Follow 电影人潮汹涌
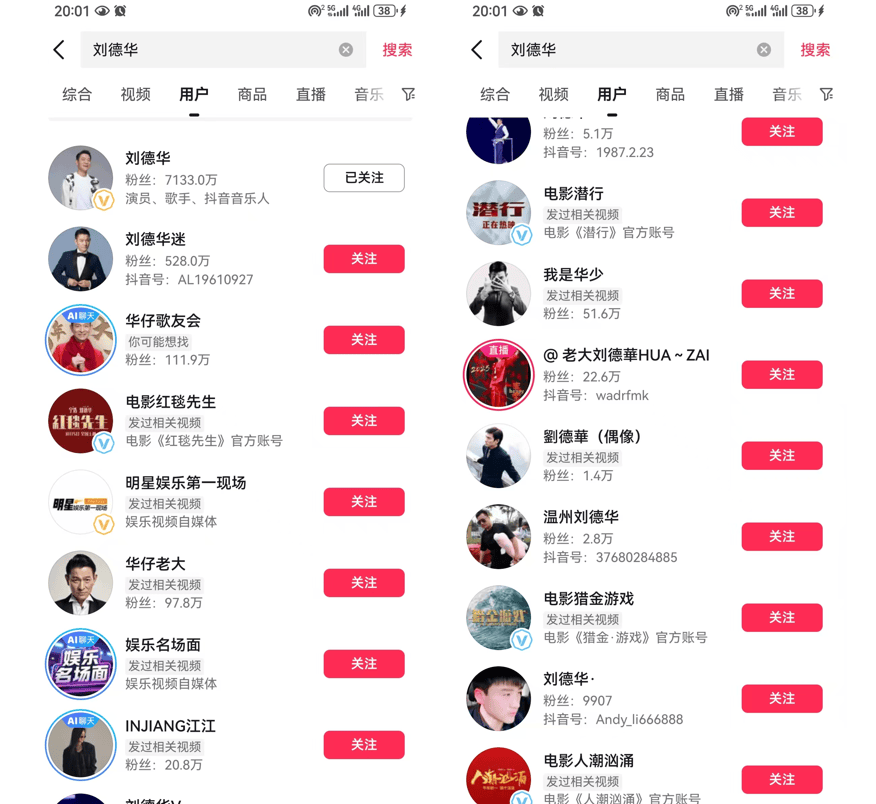Screen dimensions: 876x804 tap(781, 780)
